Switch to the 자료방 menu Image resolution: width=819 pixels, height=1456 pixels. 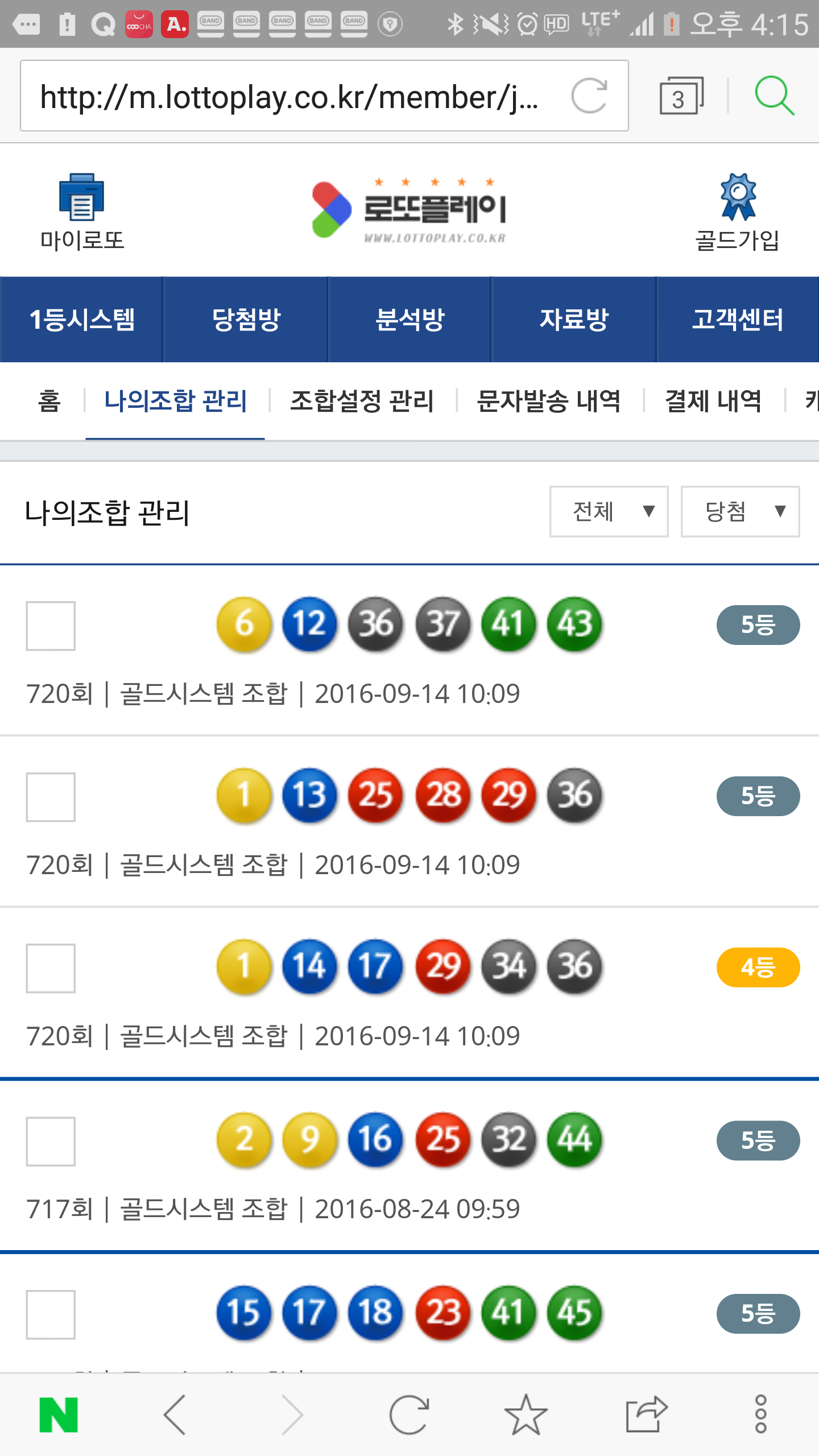point(573,319)
